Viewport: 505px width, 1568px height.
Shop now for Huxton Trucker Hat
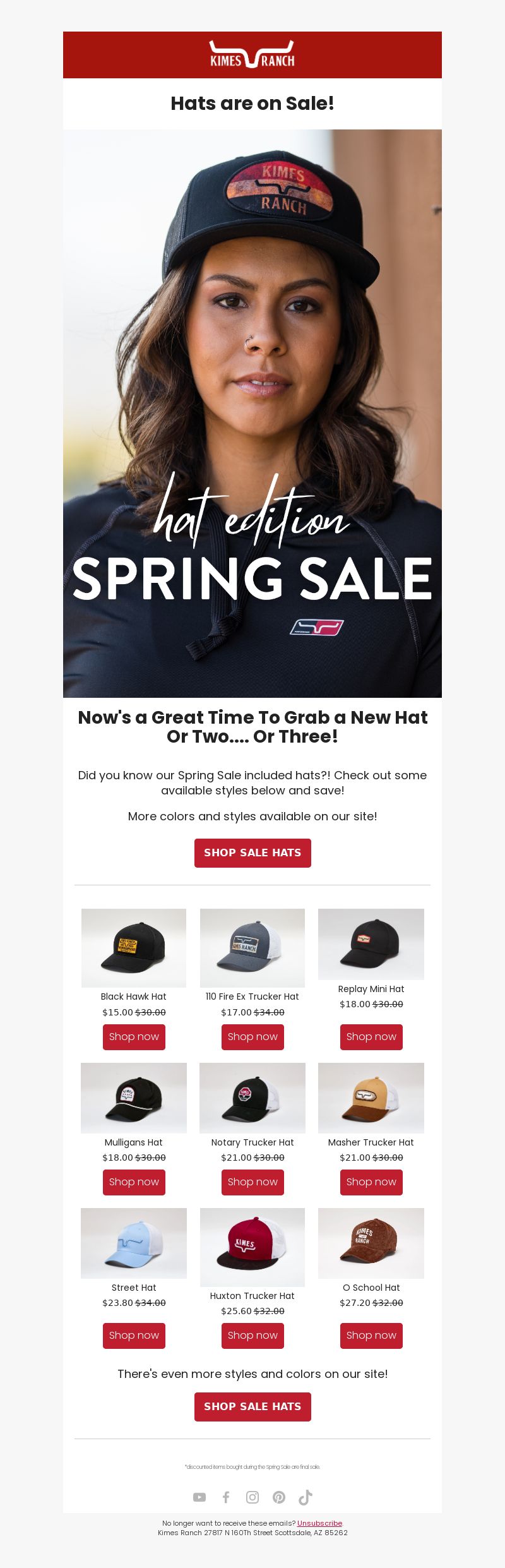pyautogui.click(x=252, y=1336)
